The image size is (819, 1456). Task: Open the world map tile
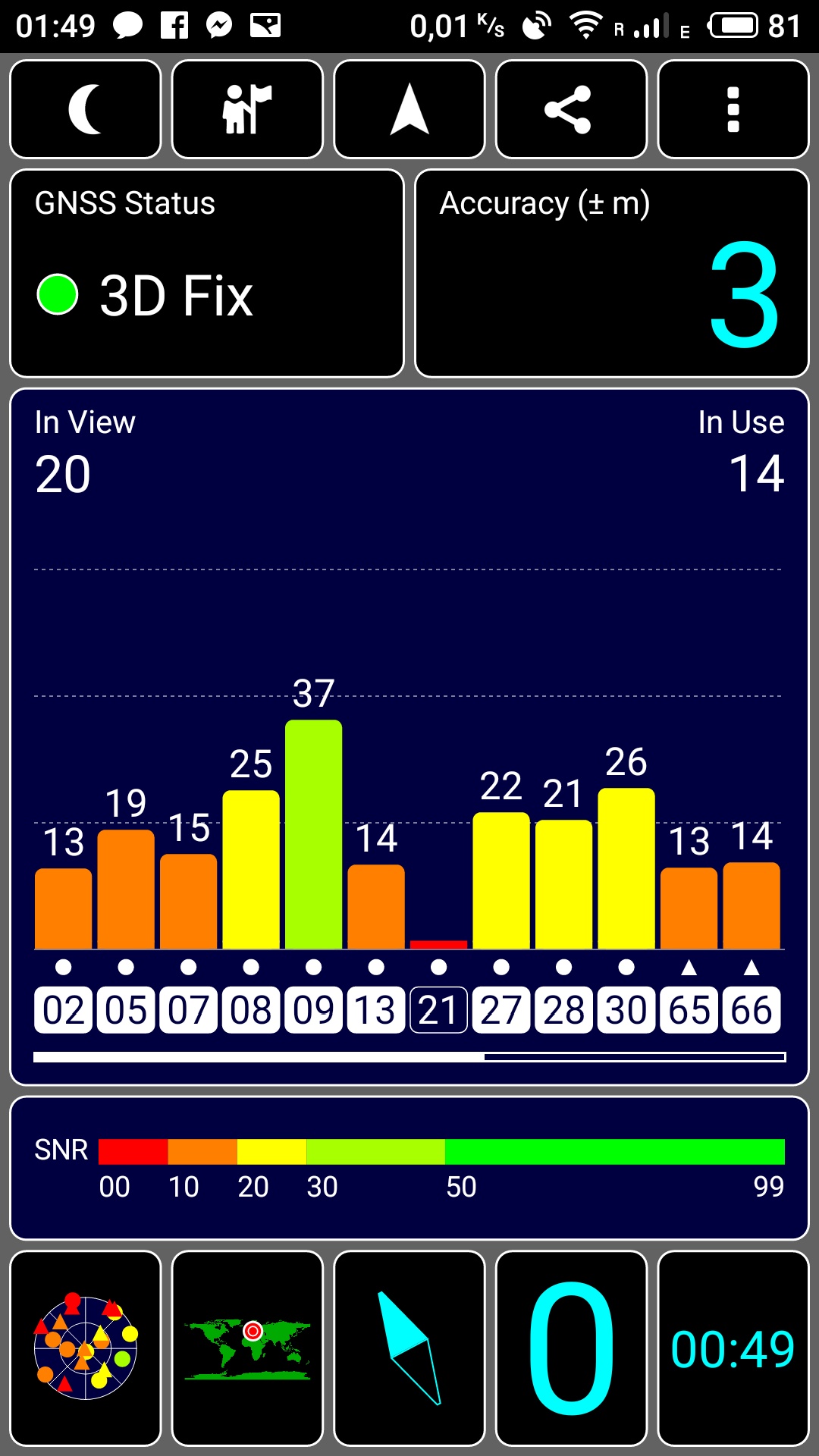[x=247, y=1348]
